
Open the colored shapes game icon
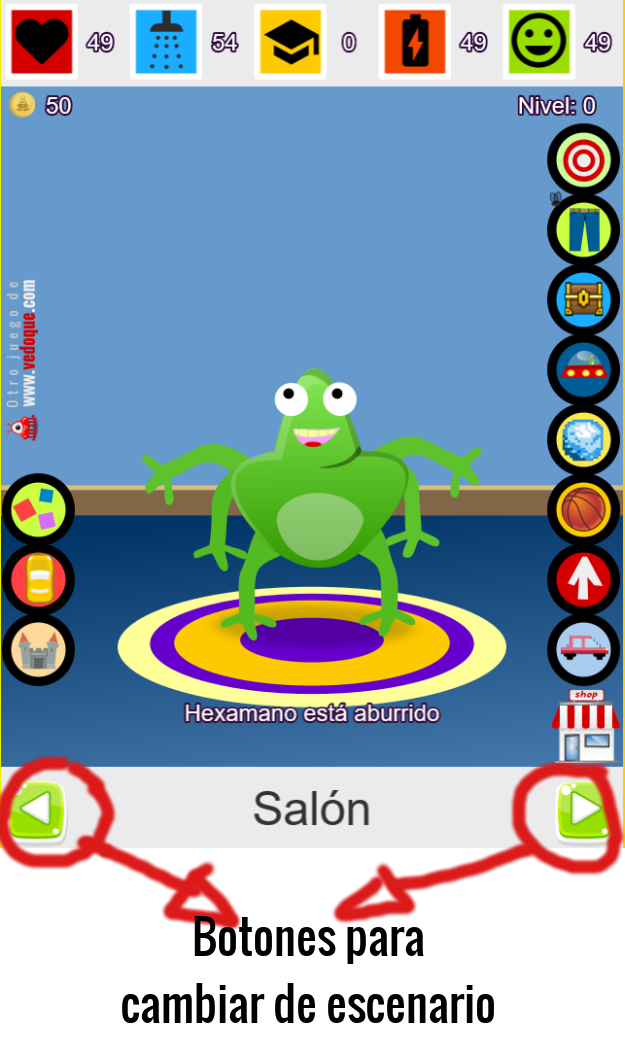point(38,509)
